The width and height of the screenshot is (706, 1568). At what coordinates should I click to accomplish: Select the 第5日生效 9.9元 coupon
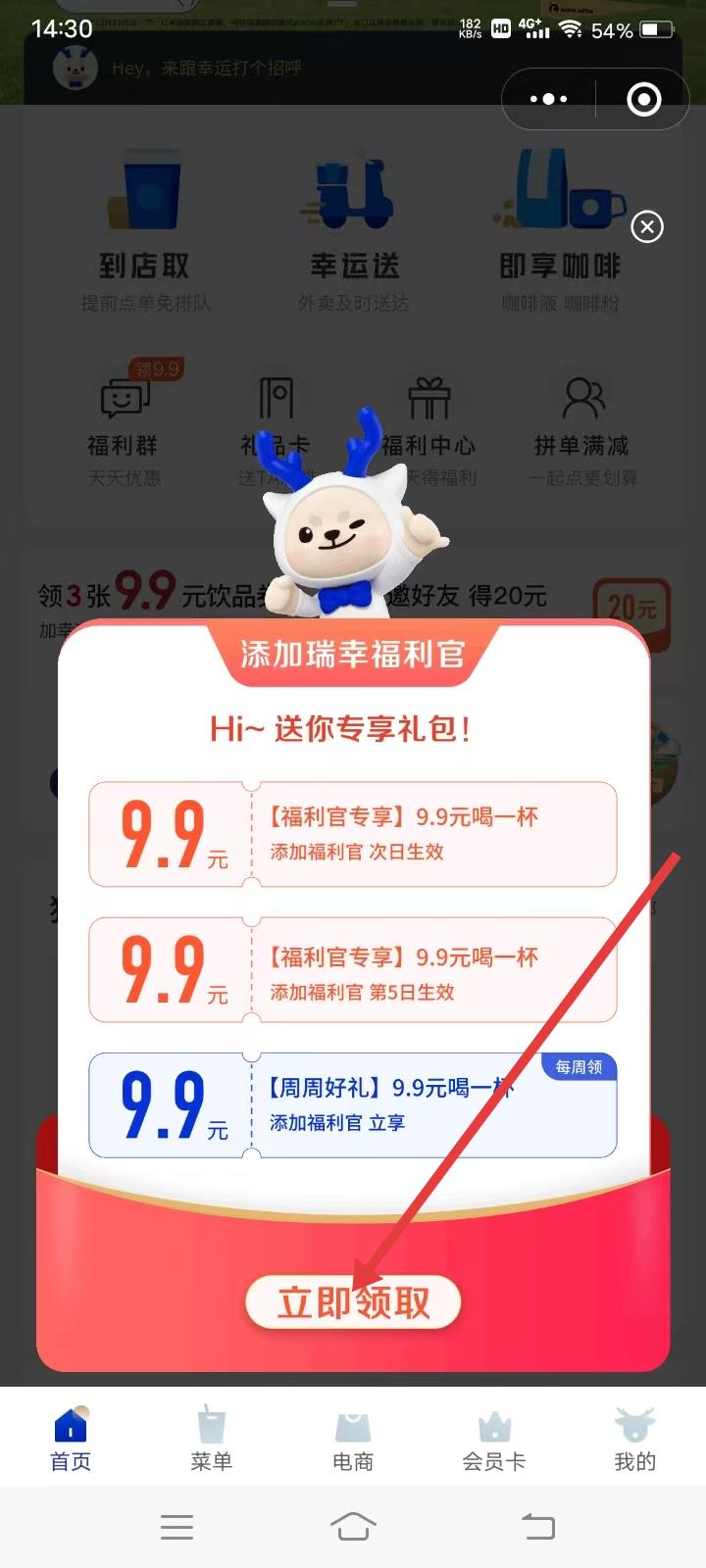click(x=353, y=970)
